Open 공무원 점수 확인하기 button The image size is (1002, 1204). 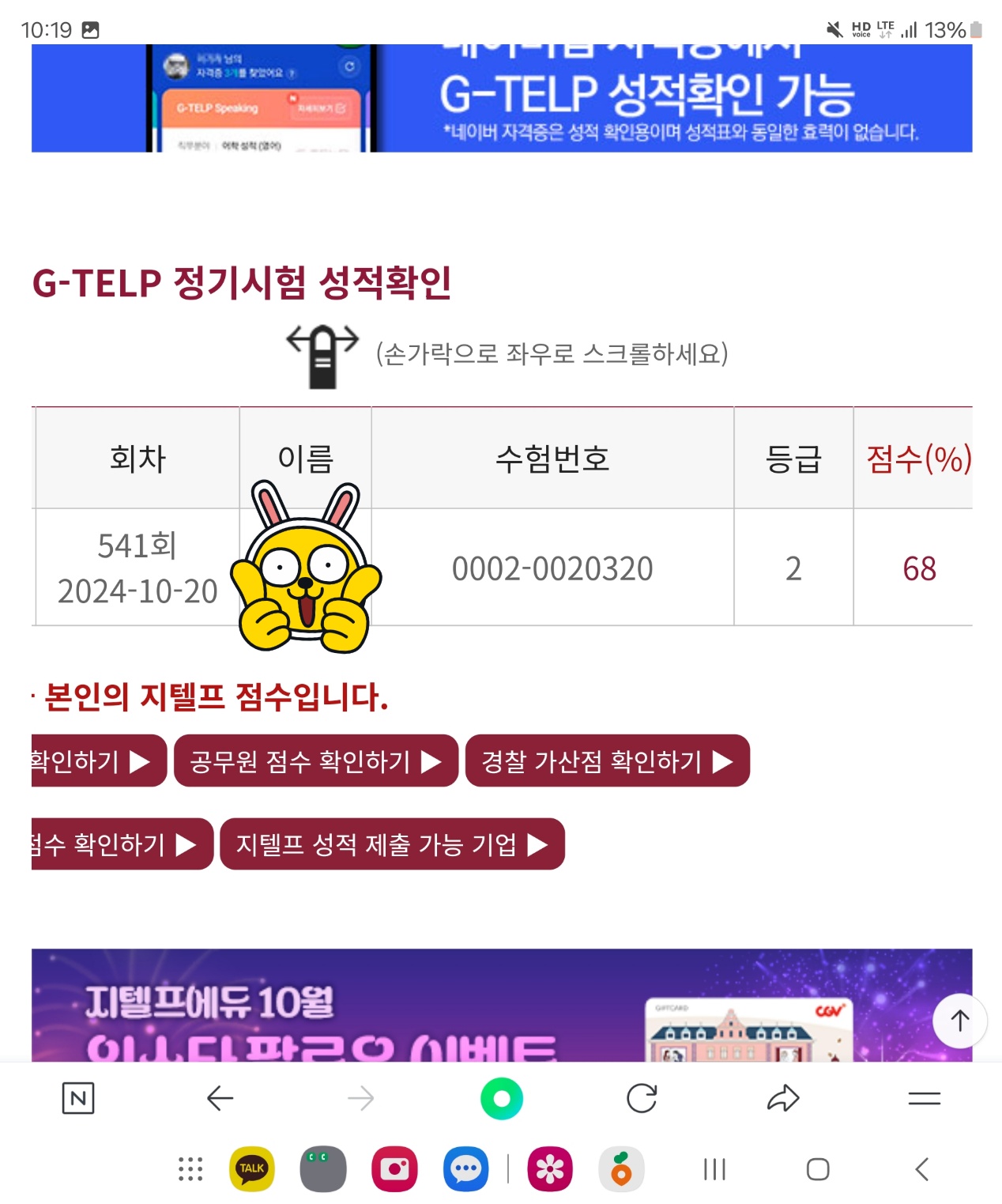click(315, 761)
